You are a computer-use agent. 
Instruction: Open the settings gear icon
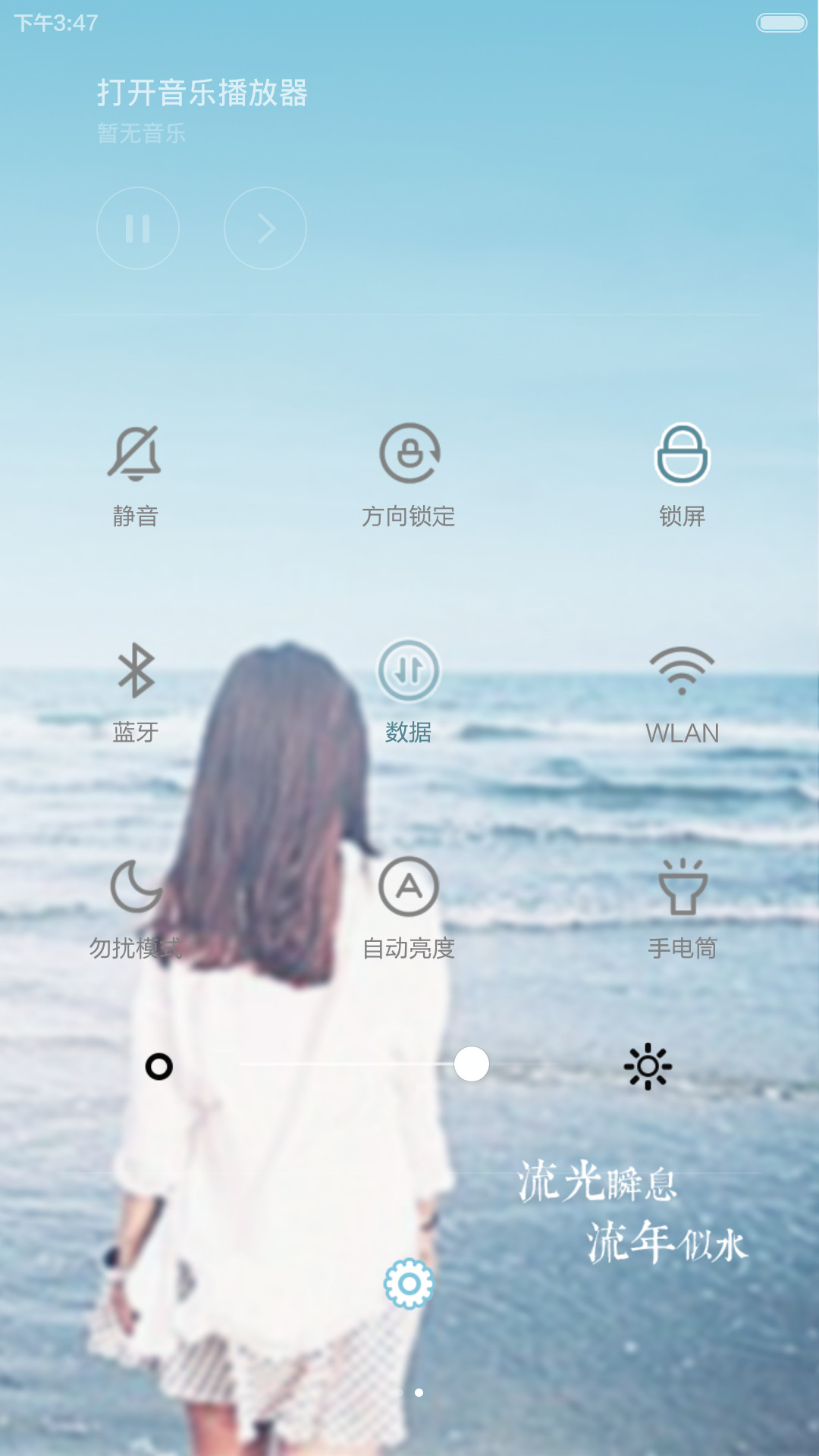pyautogui.click(x=409, y=1284)
